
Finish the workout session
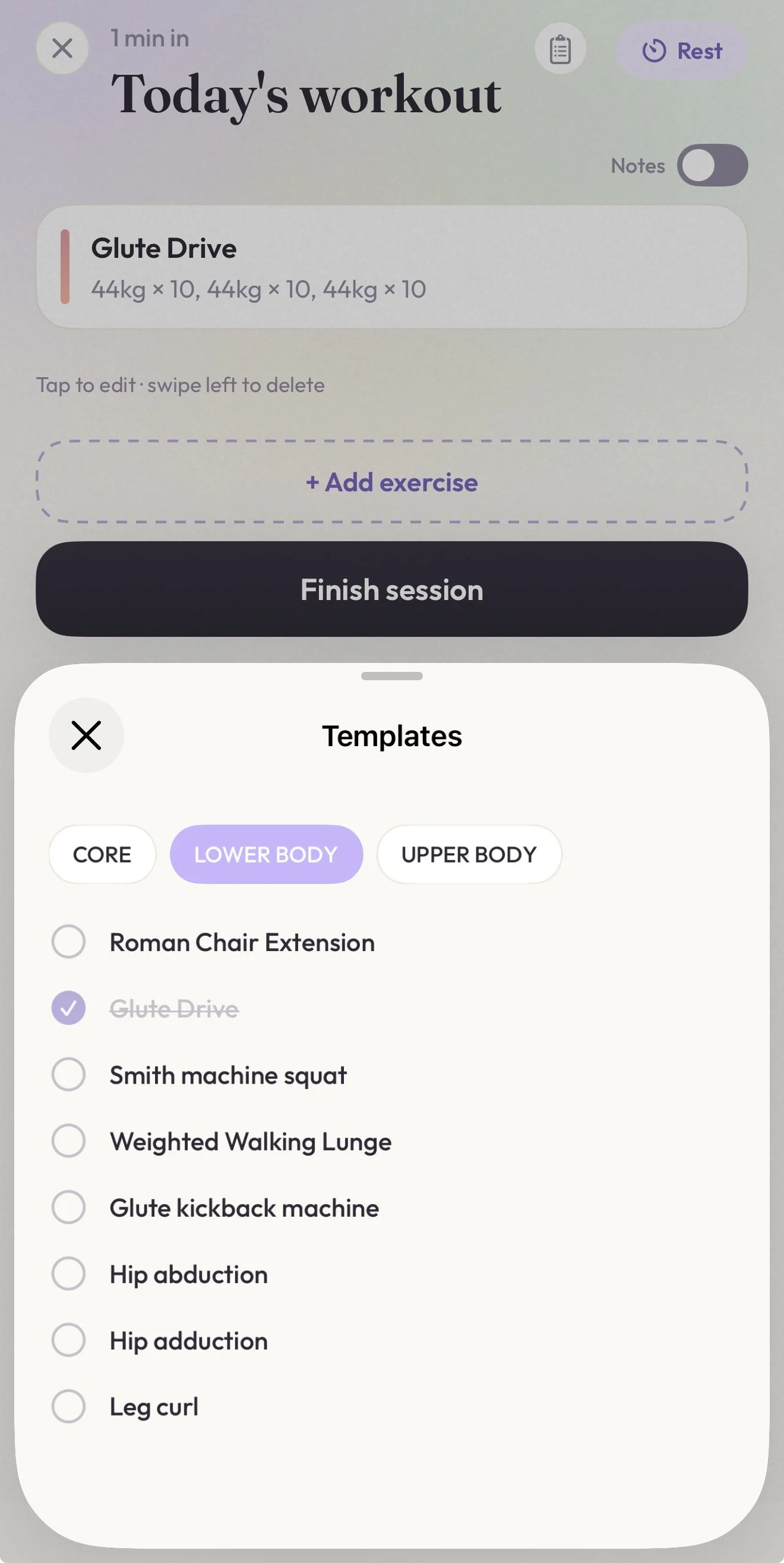coord(392,589)
